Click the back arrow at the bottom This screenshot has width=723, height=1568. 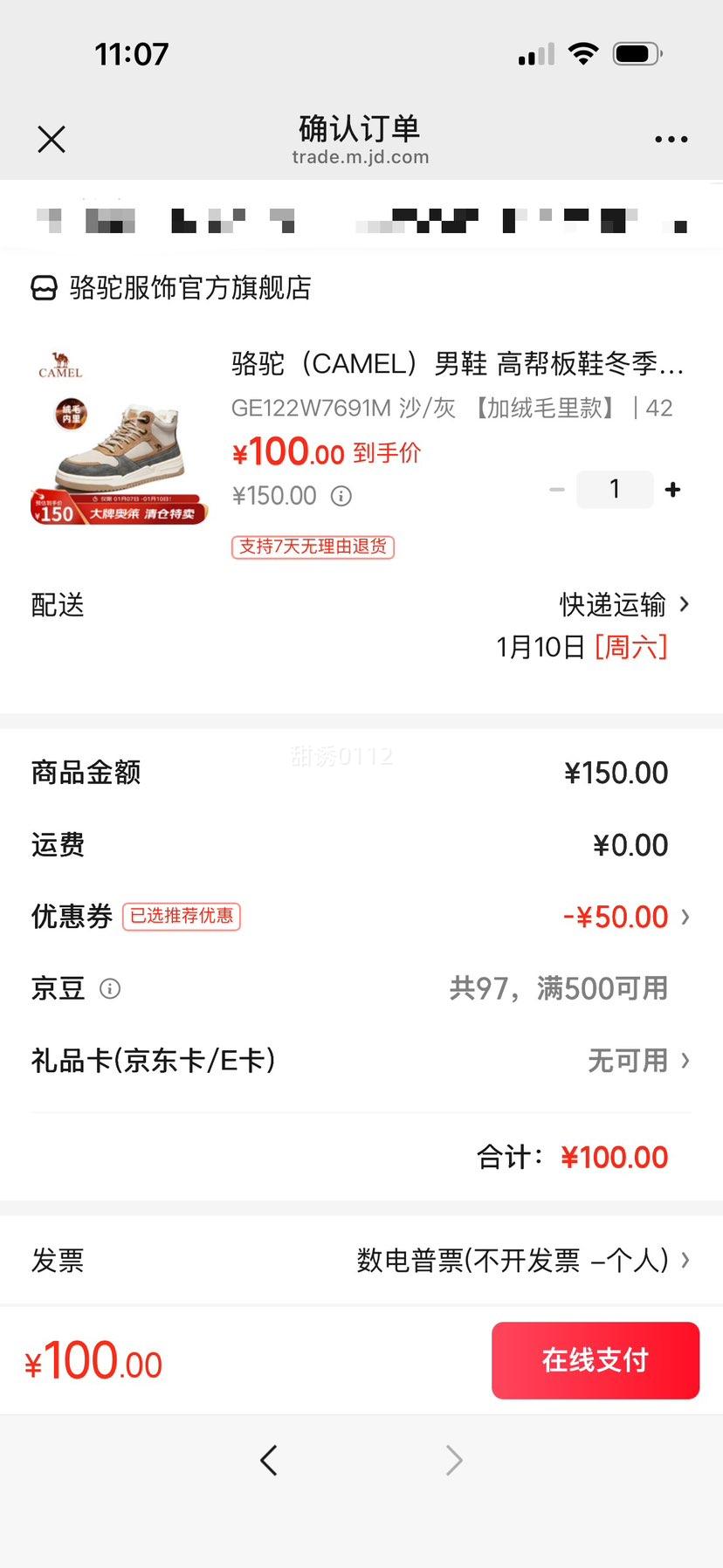[x=269, y=1461]
